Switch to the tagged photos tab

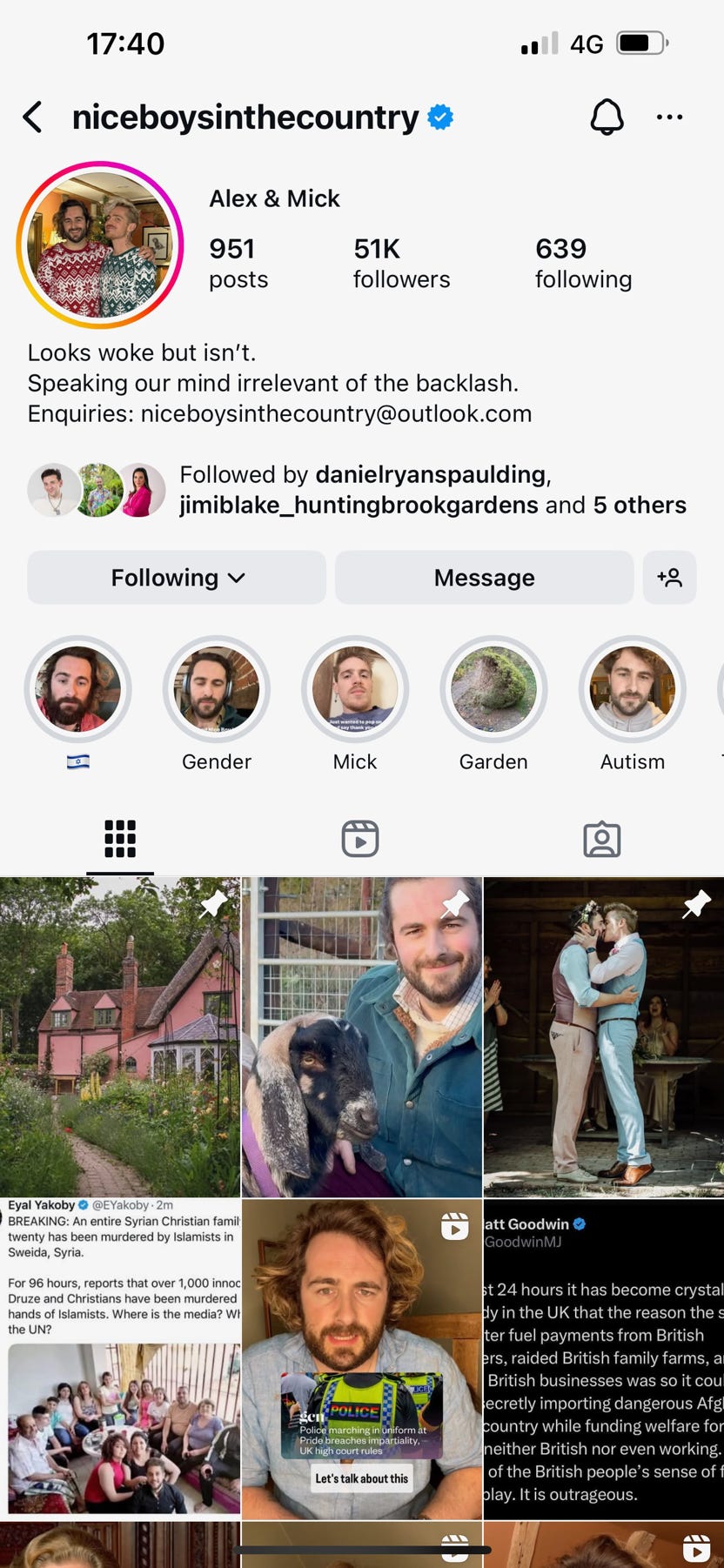coord(601,839)
